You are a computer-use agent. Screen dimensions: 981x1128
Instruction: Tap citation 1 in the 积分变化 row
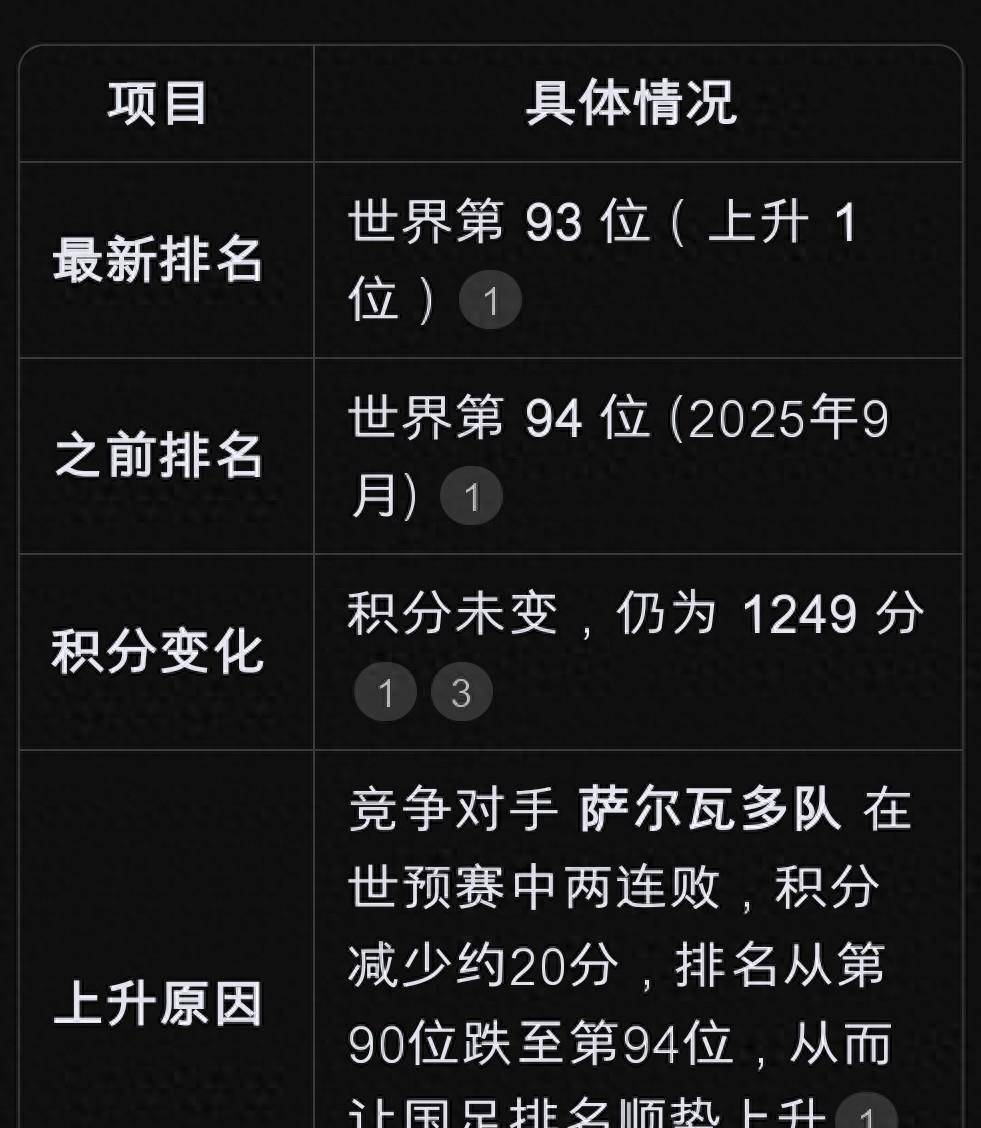(x=385, y=692)
